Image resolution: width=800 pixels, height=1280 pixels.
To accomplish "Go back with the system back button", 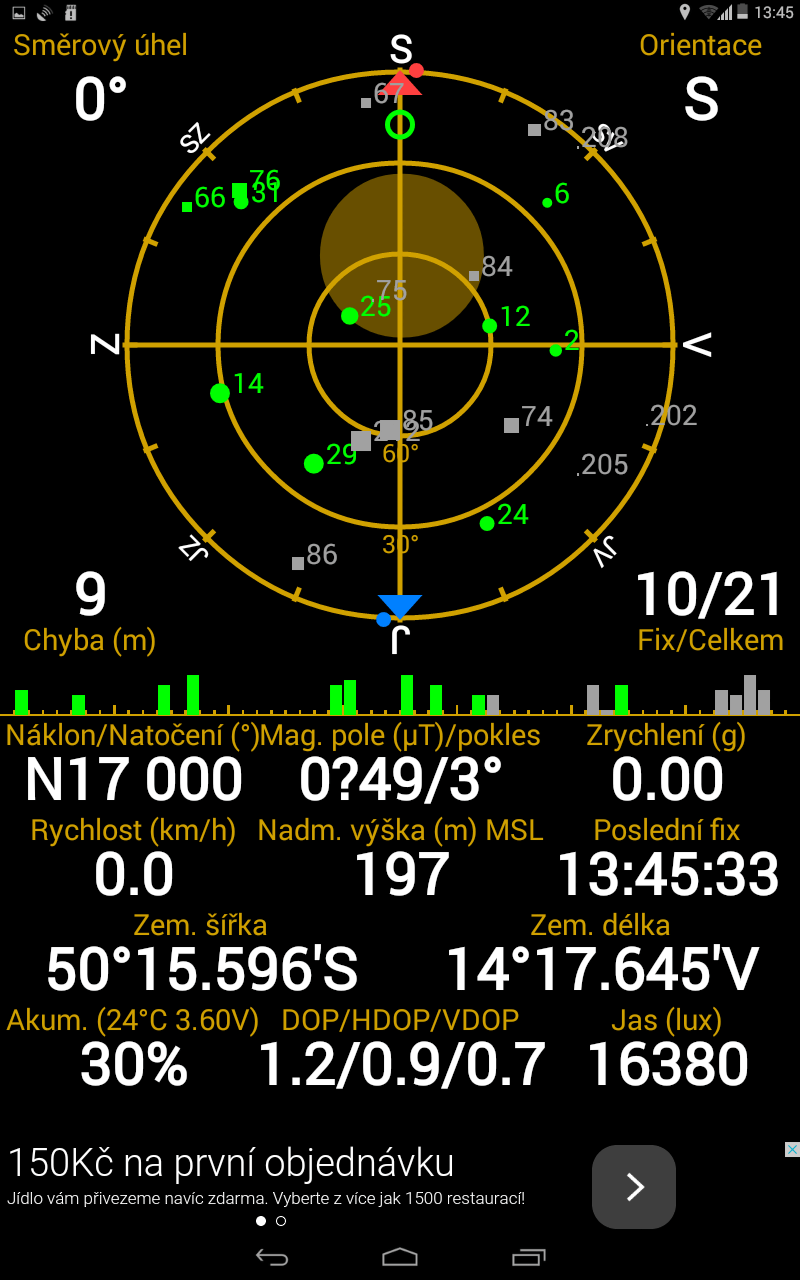I will (x=271, y=1257).
